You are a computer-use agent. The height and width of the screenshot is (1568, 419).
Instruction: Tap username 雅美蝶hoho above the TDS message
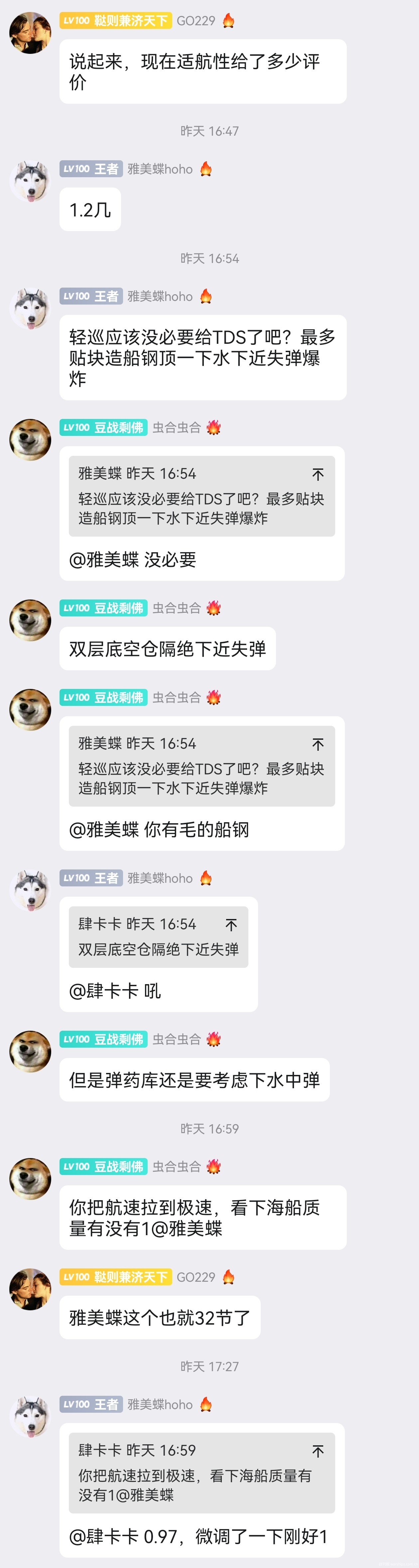(x=160, y=297)
